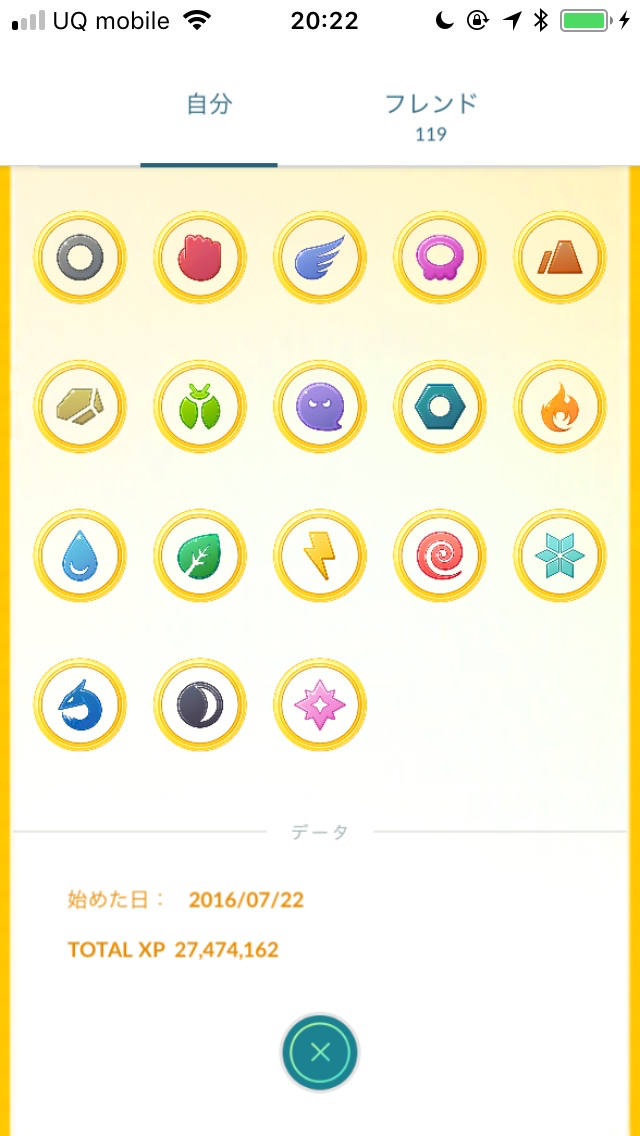
Task: Close the profile with the X button
Action: 320,1051
